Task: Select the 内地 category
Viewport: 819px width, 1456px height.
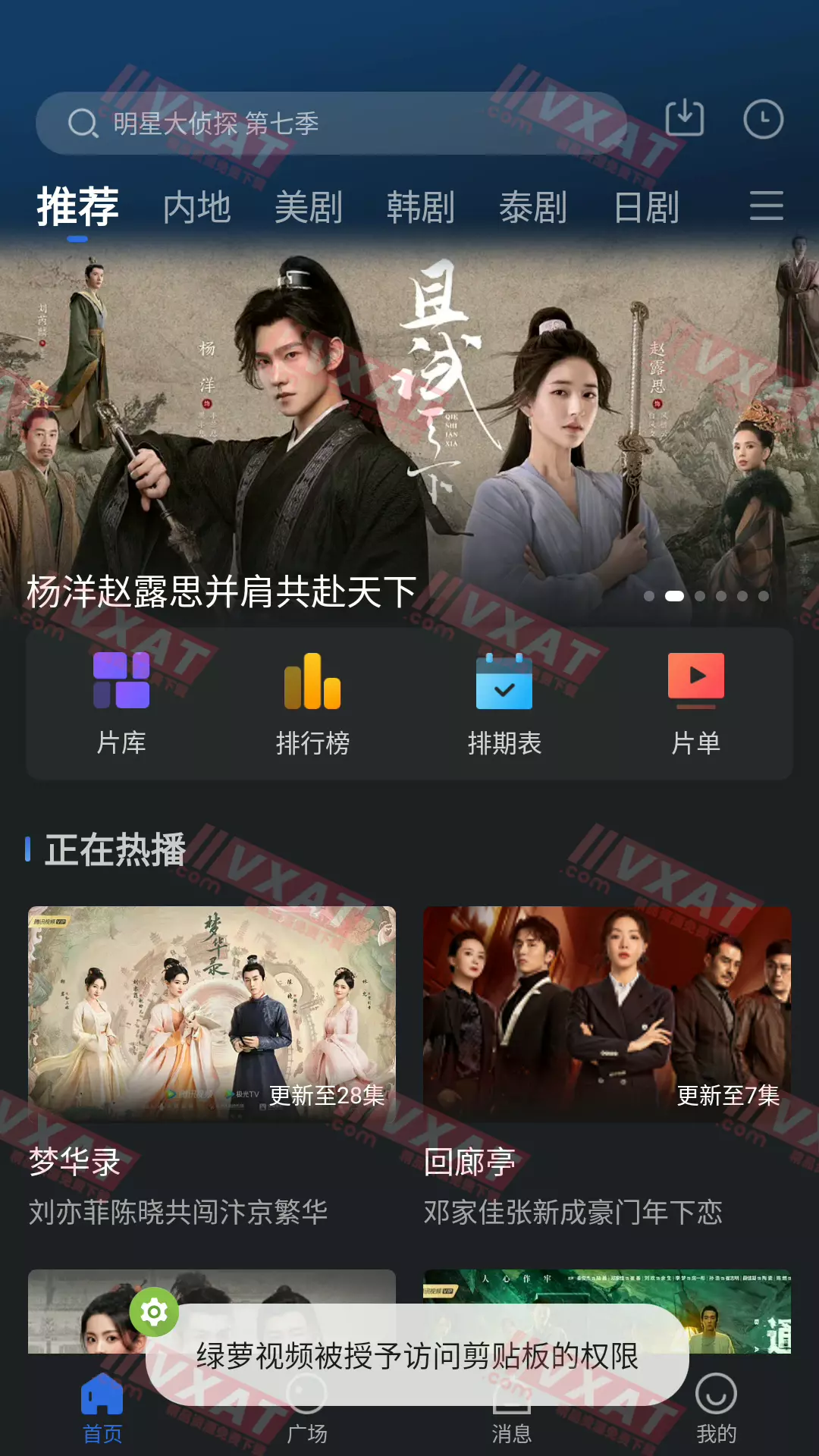Action: 197,206
